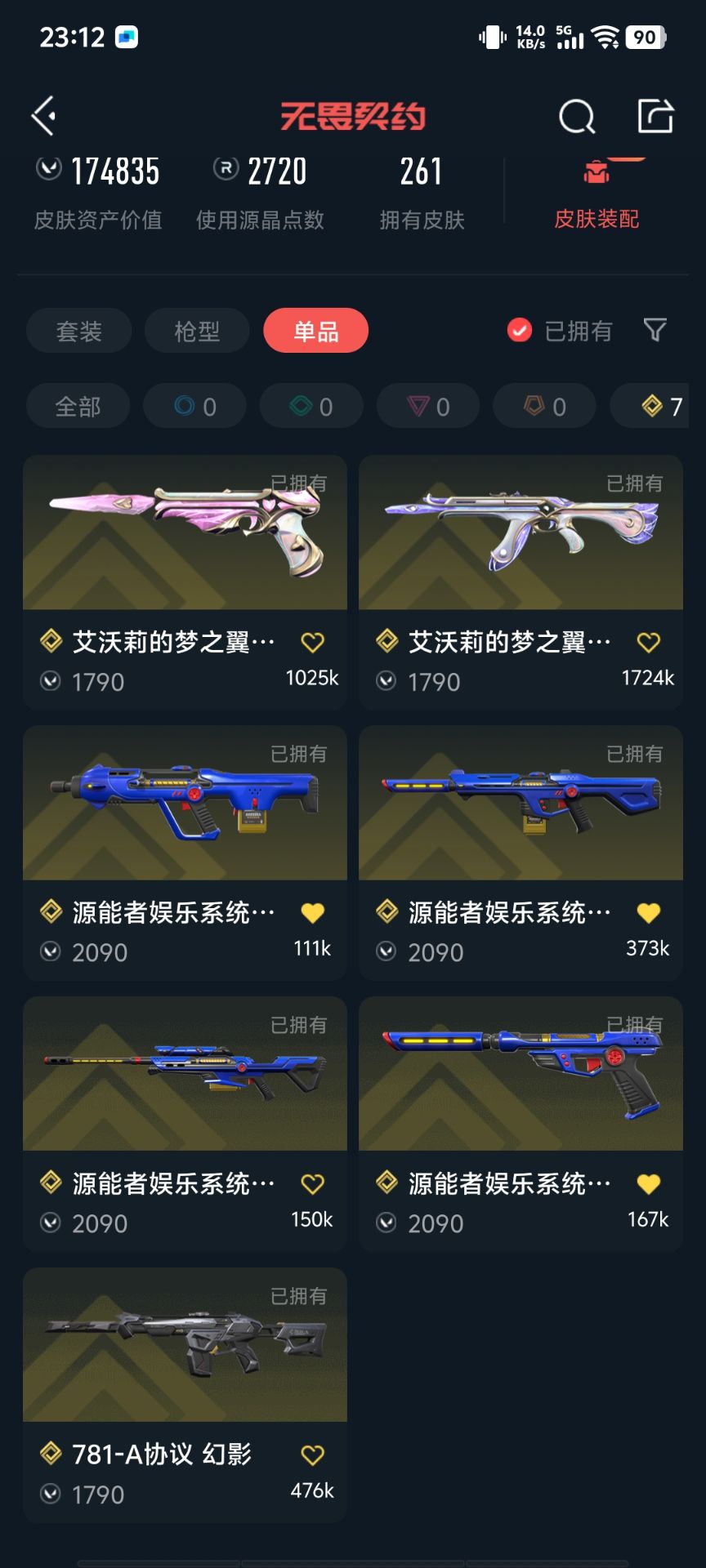Select the 单品 tab
The height and width of the screenshot is (1568, 706).
315,331
